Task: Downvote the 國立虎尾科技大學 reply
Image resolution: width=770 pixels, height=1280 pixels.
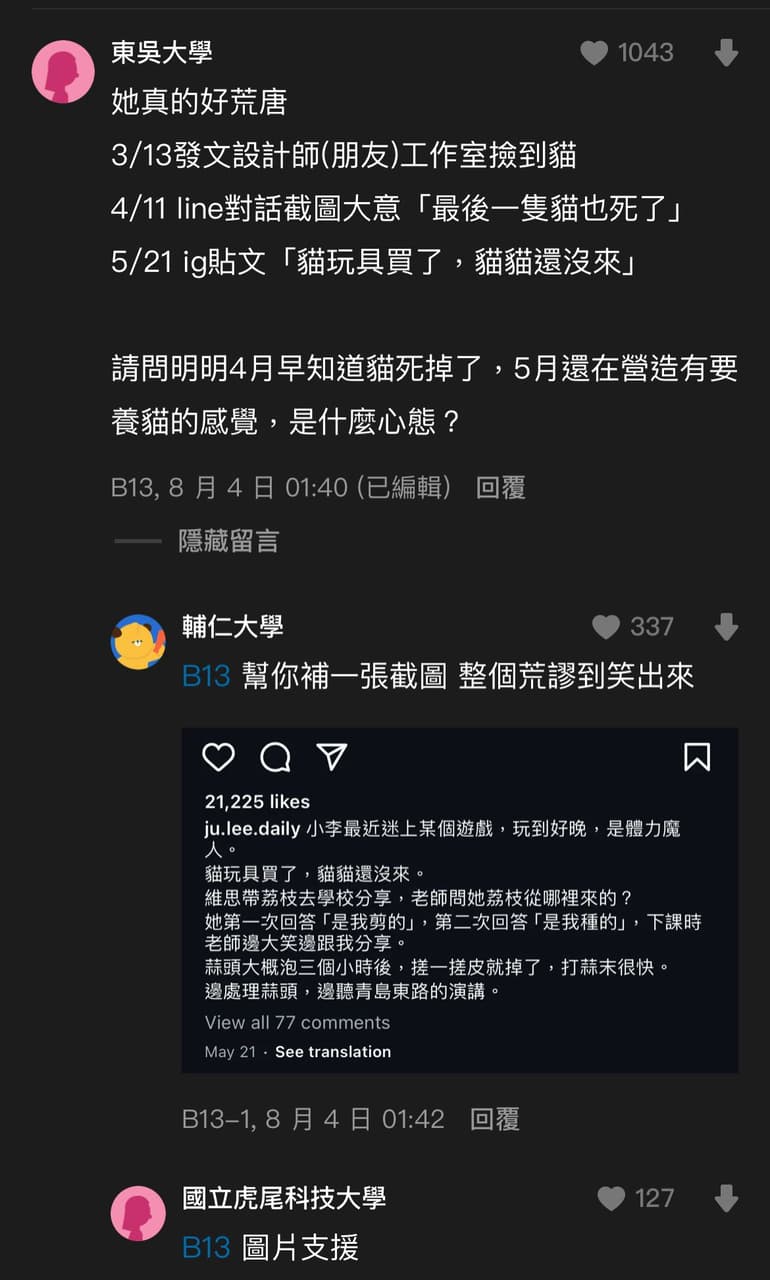Action: pos(726,1198)
